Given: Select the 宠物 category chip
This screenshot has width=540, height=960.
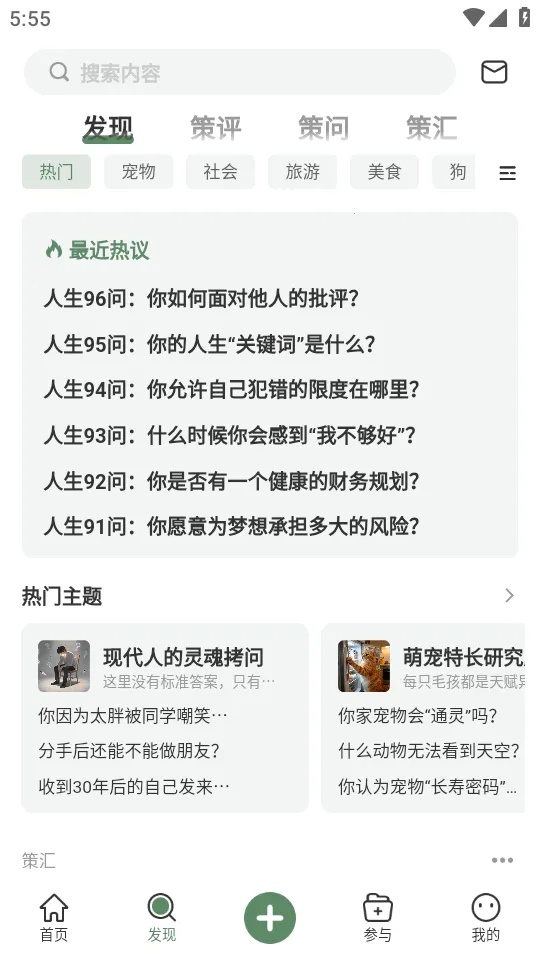Looking at the screenshot, I should [138, 171].
